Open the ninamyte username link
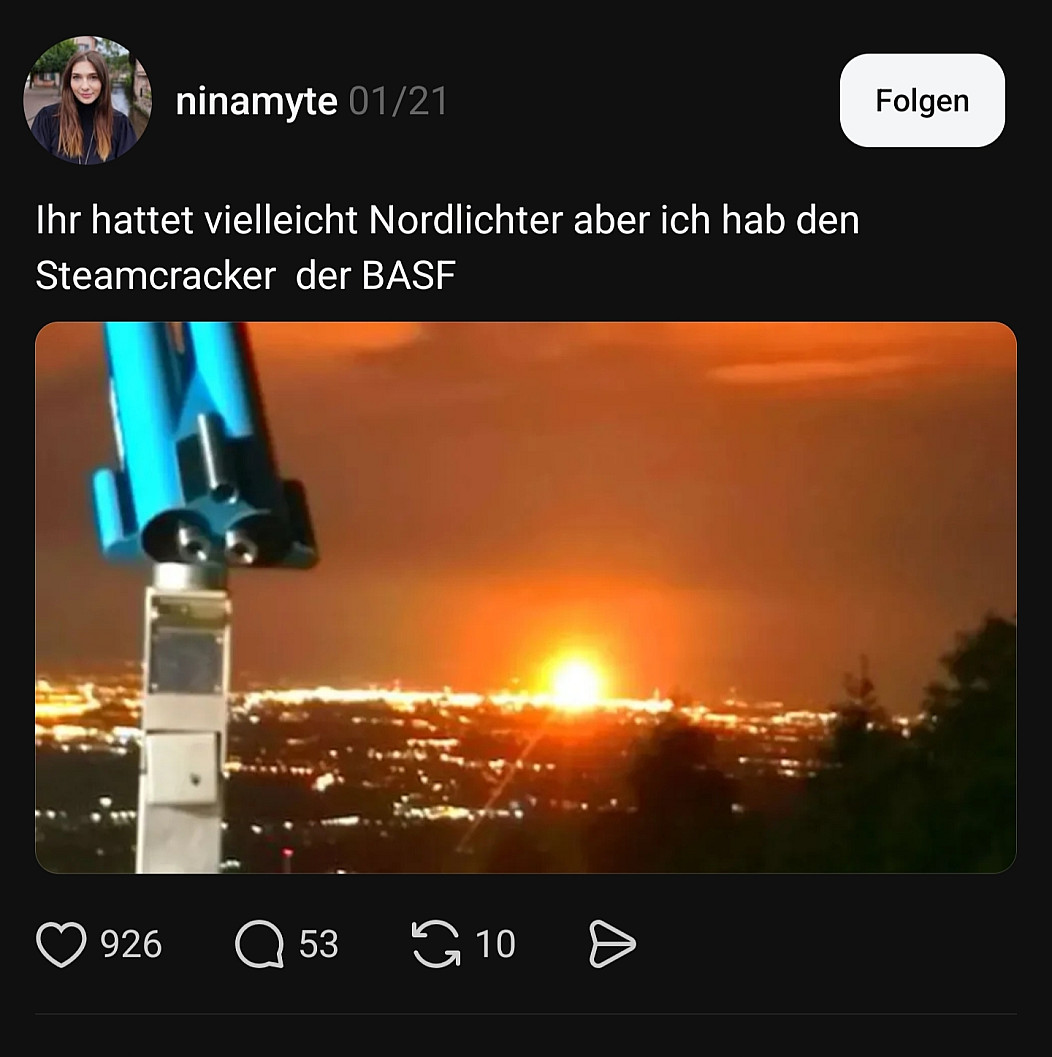 pos(256,102)
